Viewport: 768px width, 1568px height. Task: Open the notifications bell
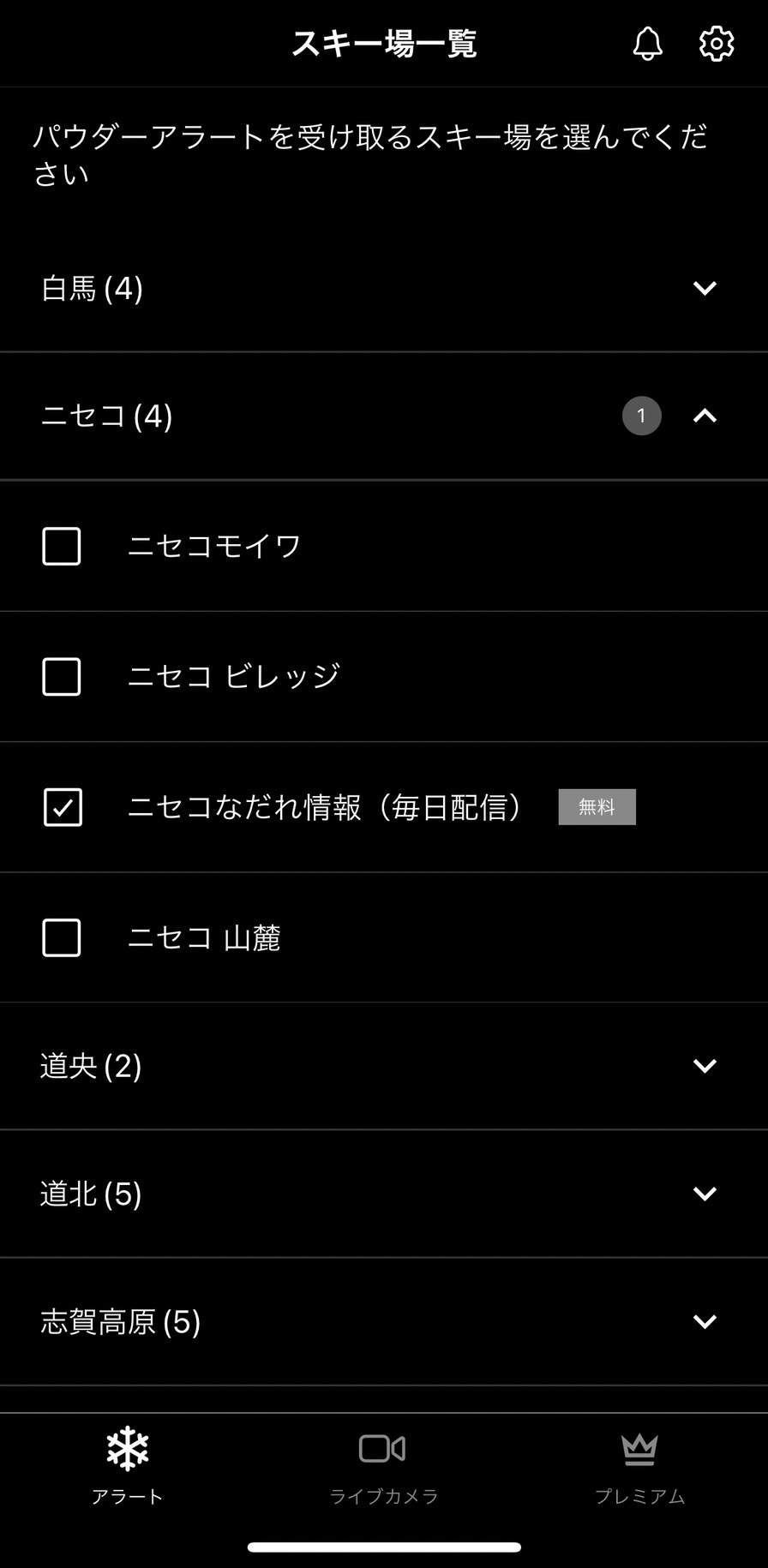click(x=647, y=43)
